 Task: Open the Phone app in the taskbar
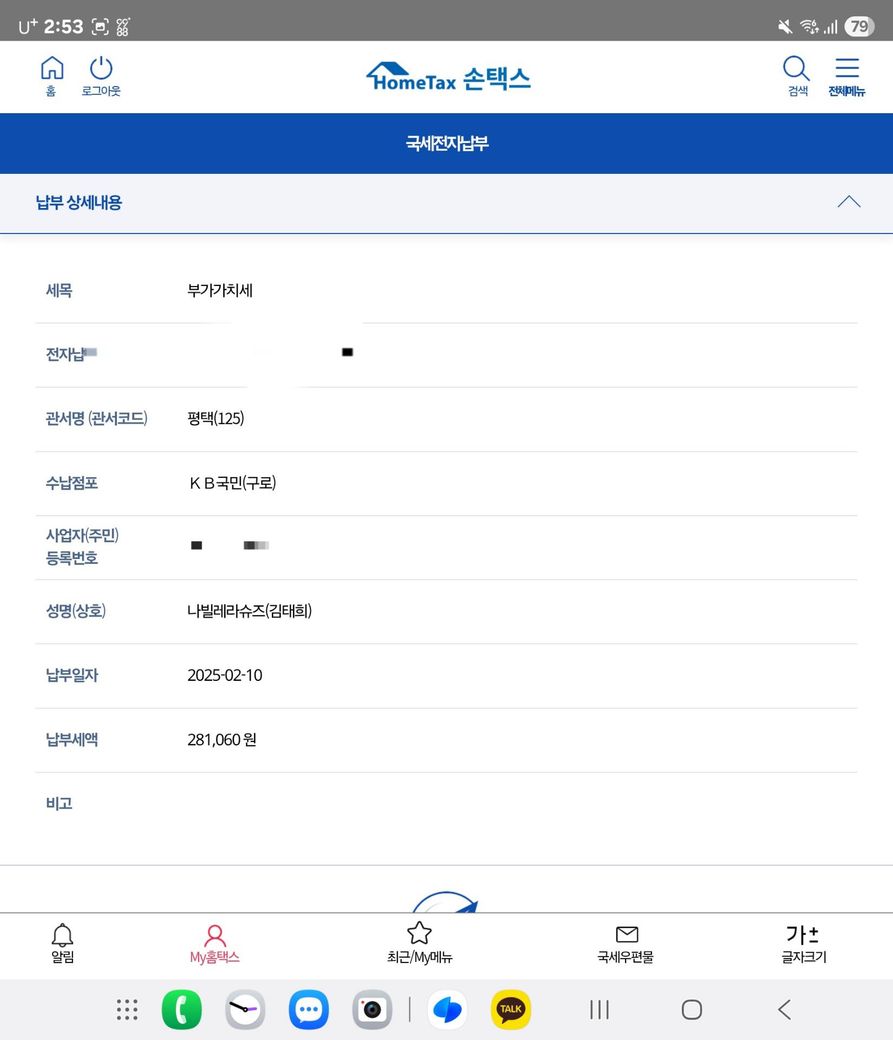click(181, 1010)
